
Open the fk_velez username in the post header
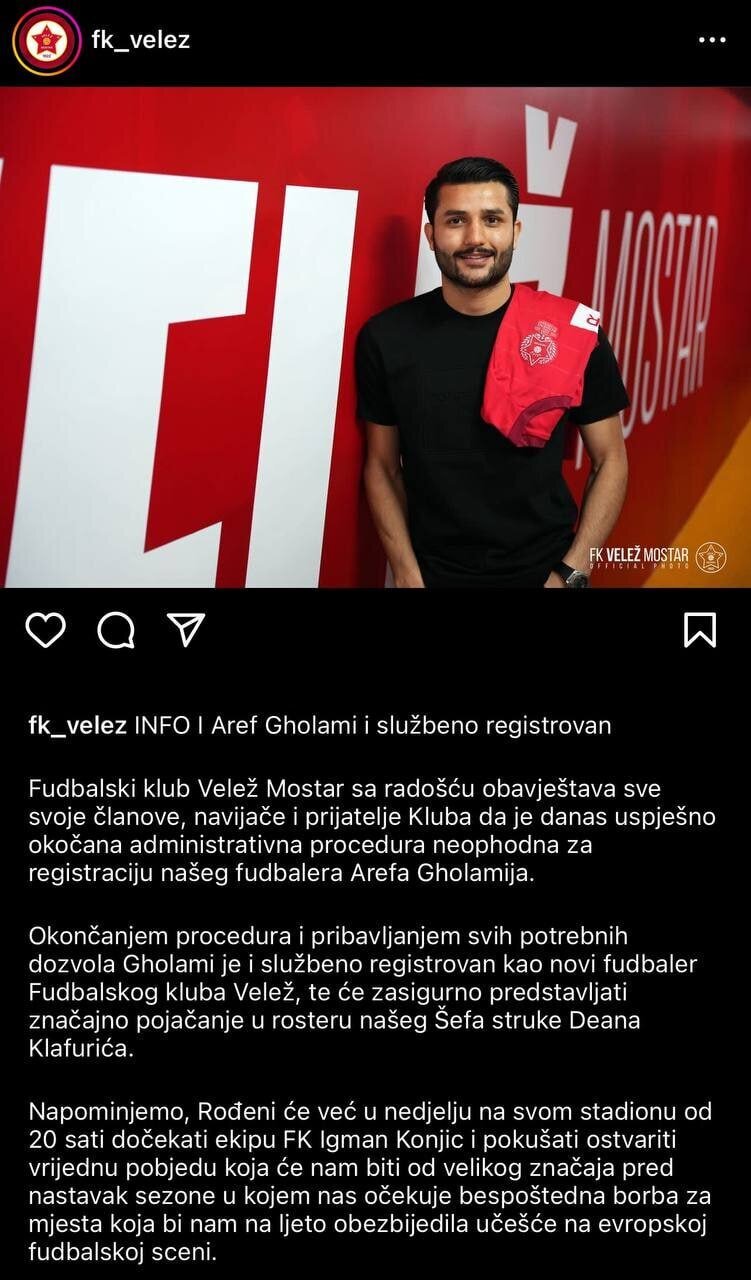(x=141, y=41)
